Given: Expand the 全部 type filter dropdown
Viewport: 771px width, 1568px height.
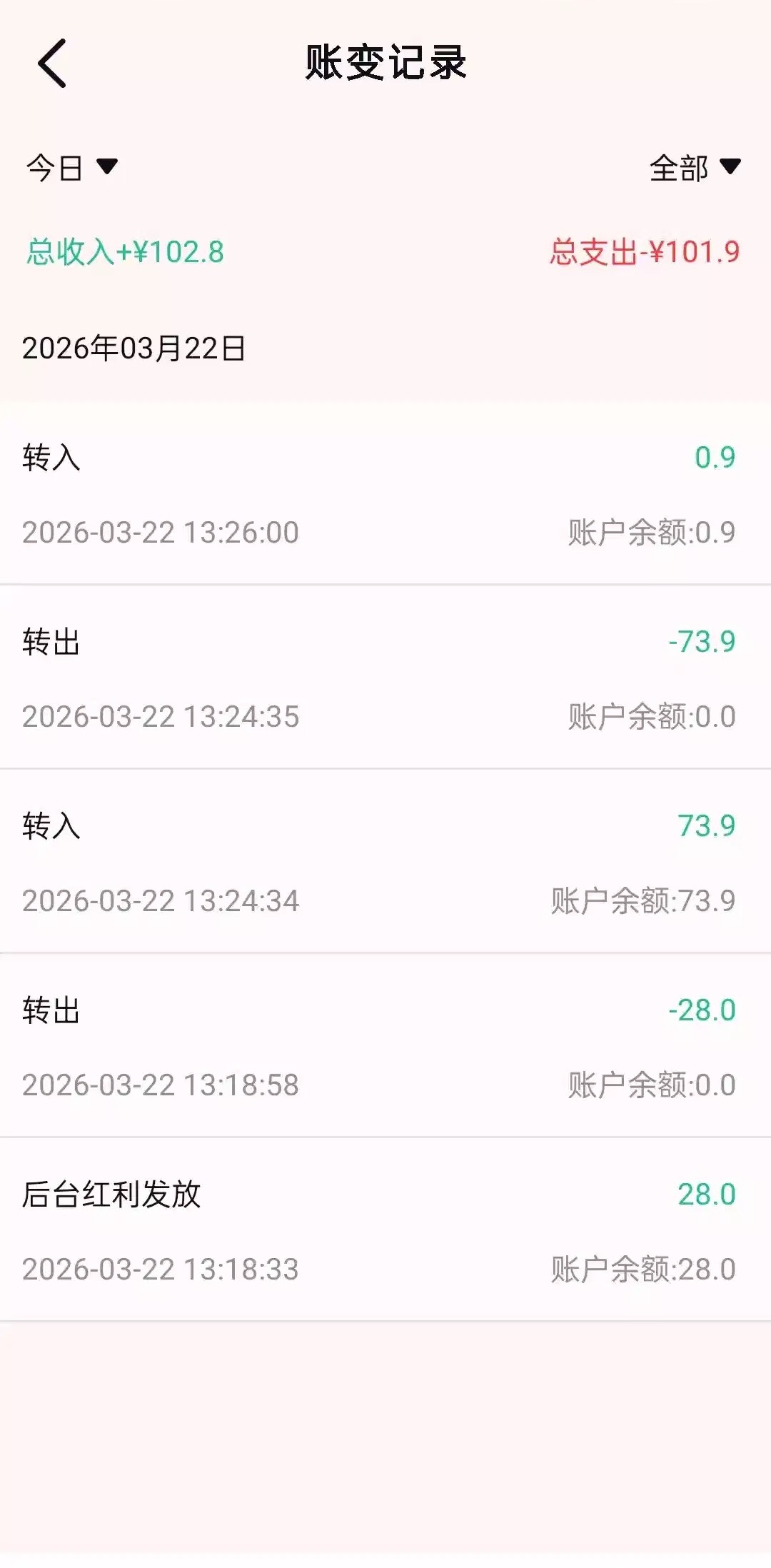Looking at the screenshot, I should 694,169.
